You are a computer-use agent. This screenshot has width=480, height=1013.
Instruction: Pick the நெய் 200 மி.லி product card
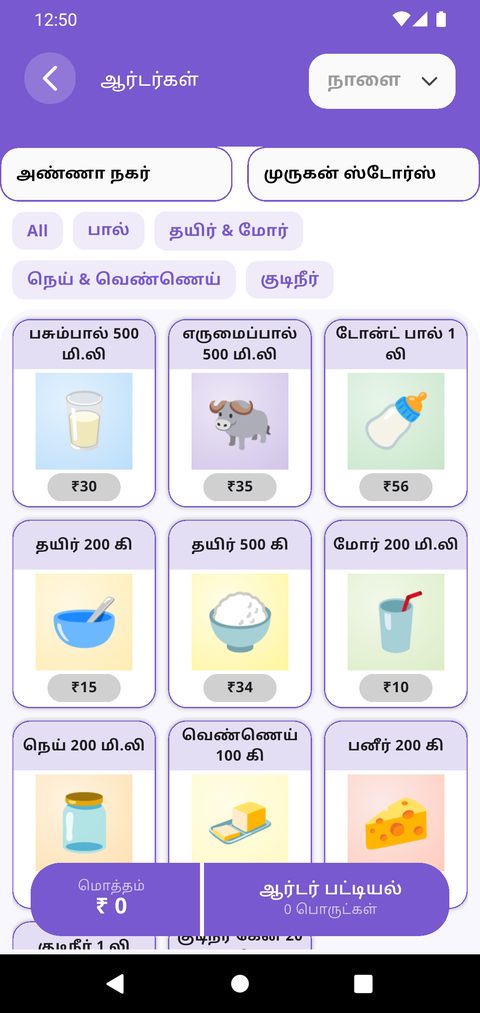tap(84, 791)
